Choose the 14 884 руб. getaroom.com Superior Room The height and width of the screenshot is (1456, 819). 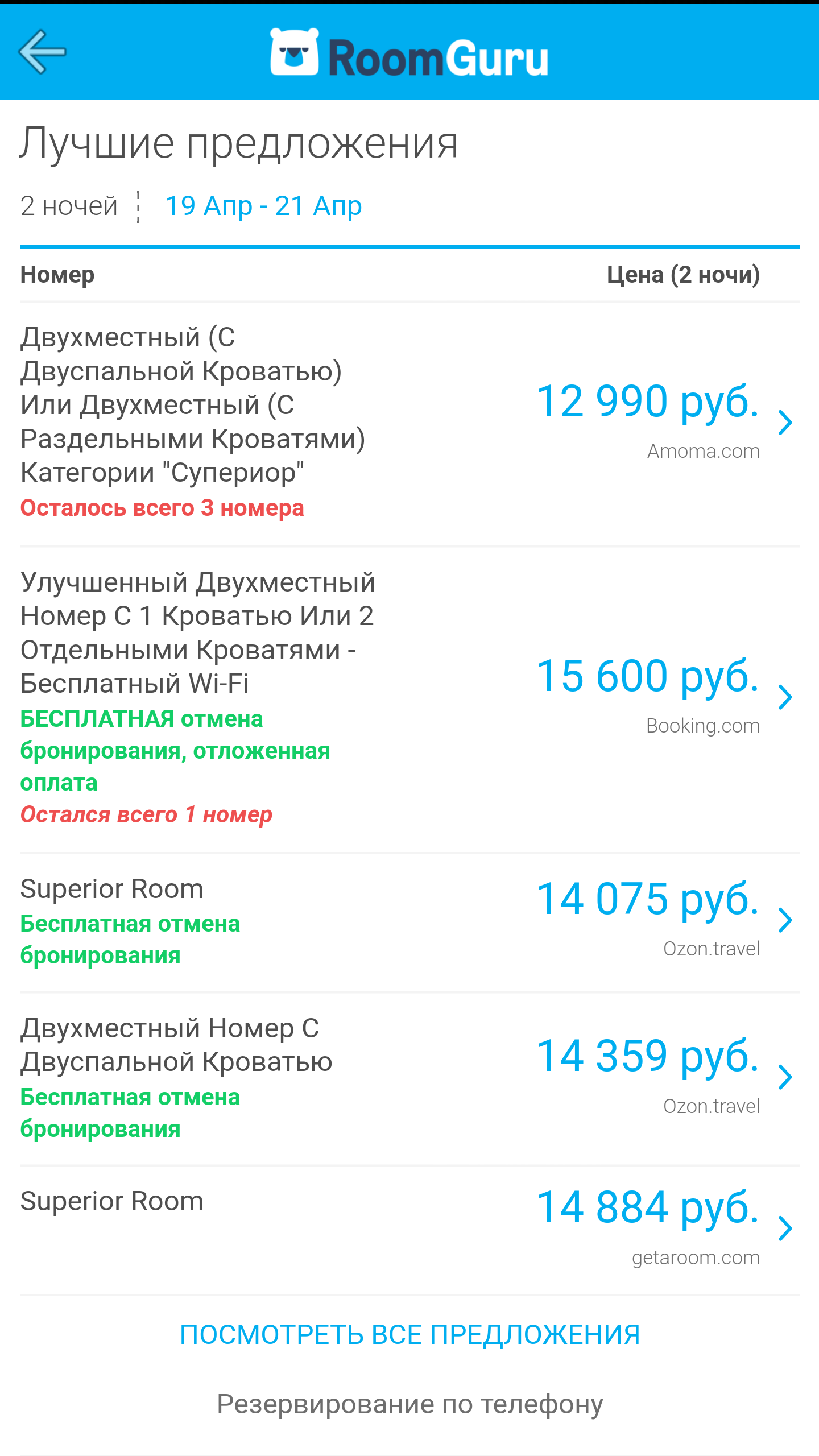pyautogui.click(x=409, y=1231)
